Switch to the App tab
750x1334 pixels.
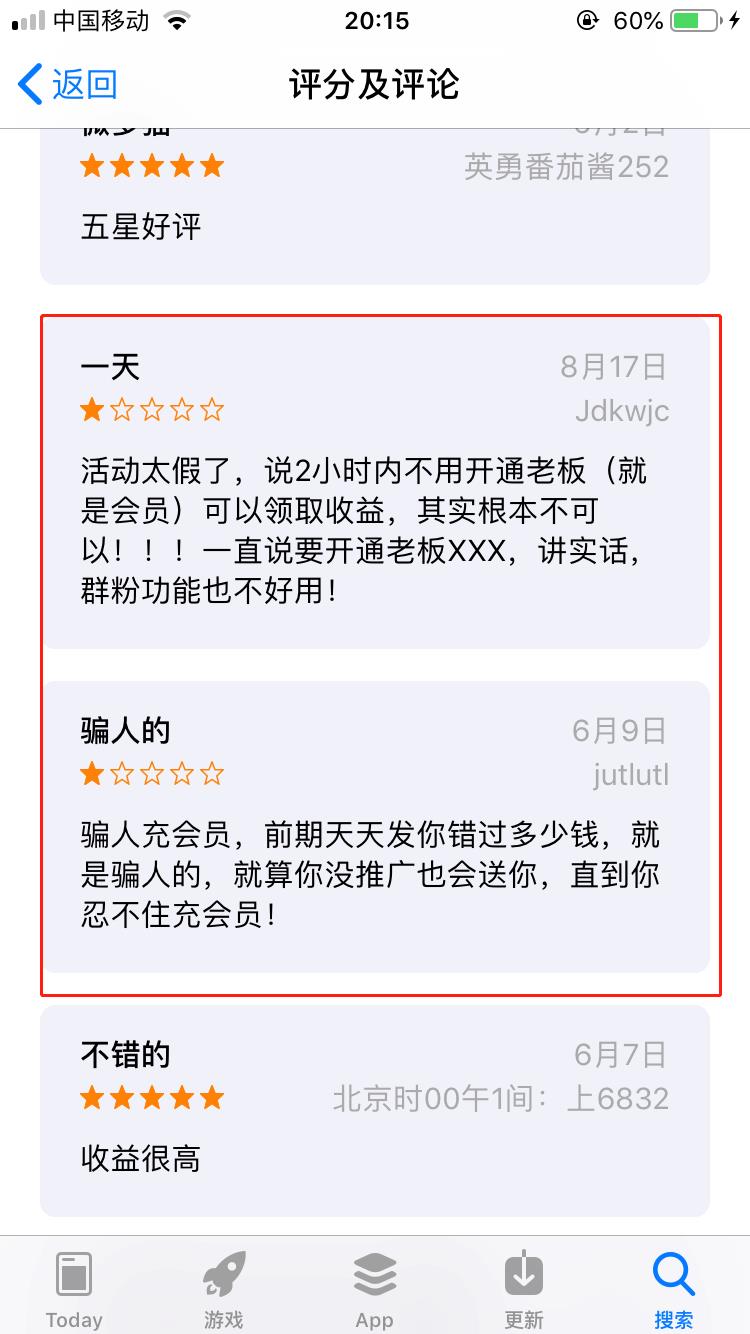tap(375, 1288)
